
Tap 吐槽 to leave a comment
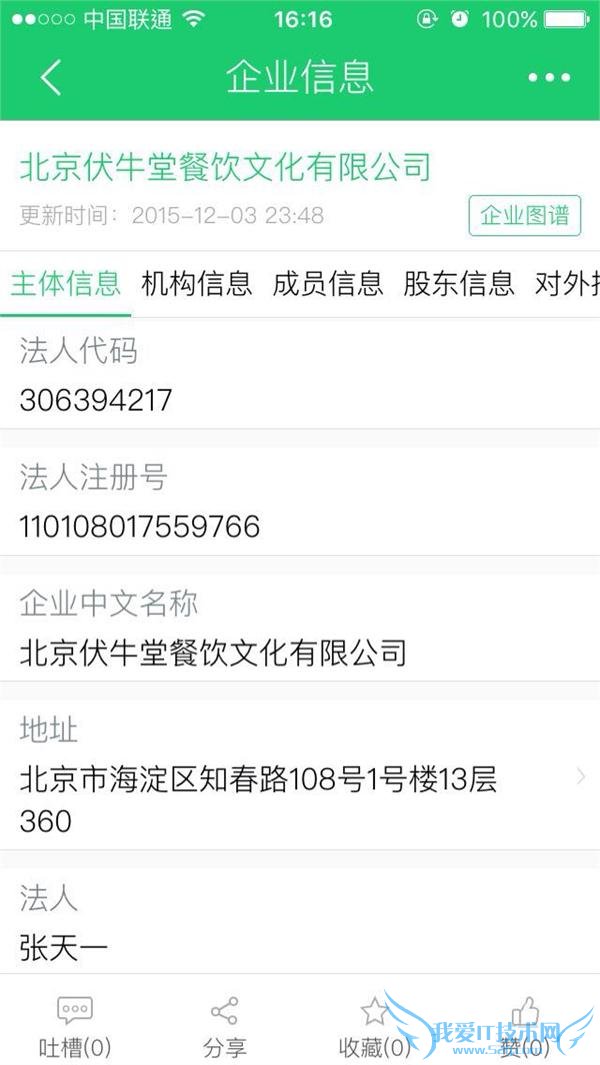(75, 1025)
